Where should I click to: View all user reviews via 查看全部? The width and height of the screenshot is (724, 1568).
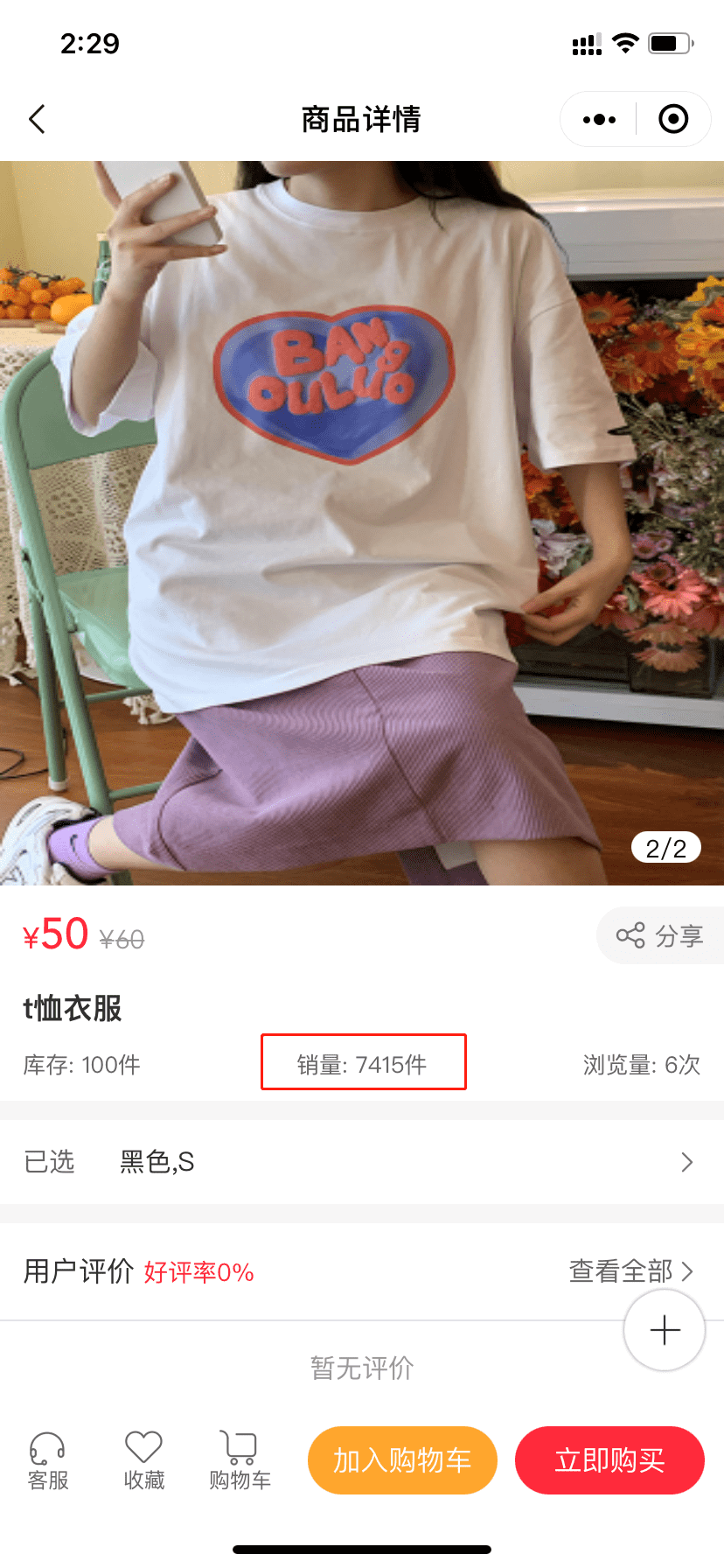(630, 1270)
